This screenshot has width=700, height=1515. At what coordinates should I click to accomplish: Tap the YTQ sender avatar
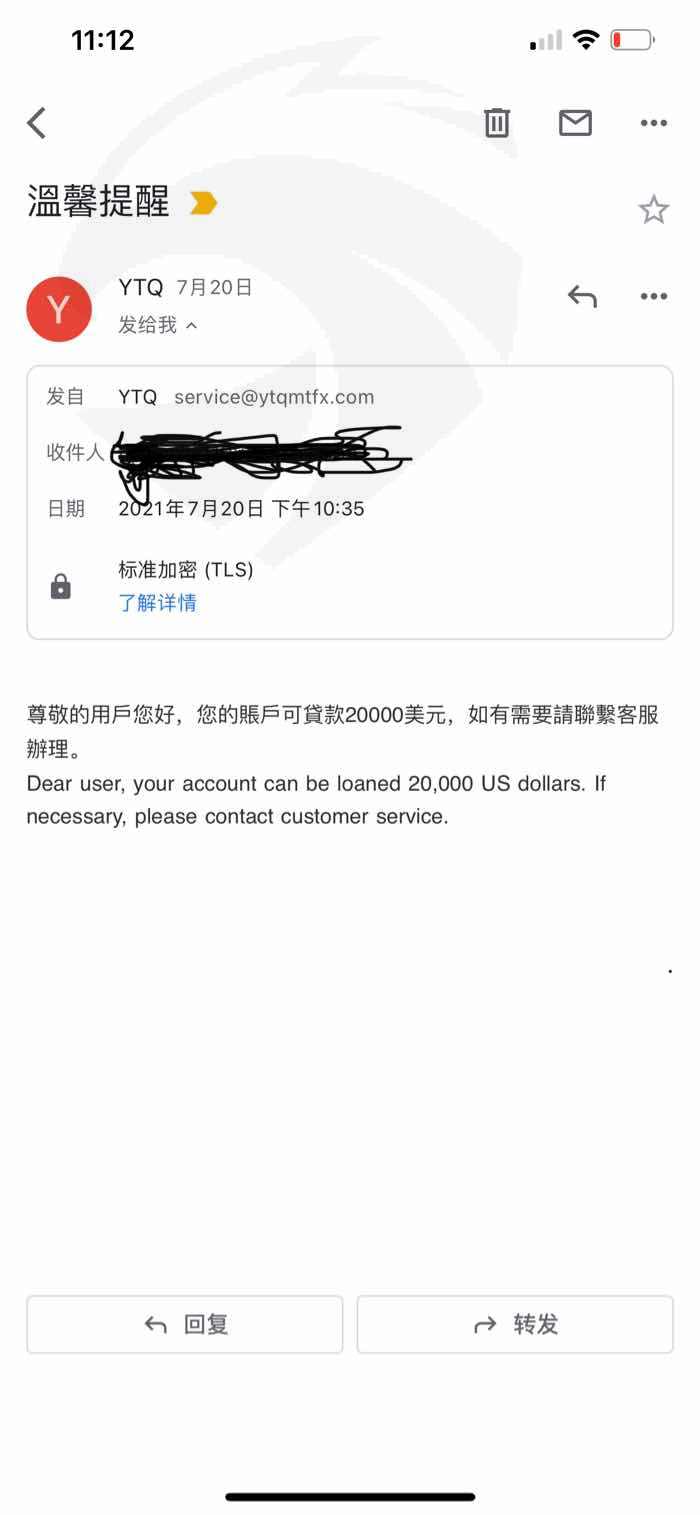pyautogui.click(x=59, y=309)
